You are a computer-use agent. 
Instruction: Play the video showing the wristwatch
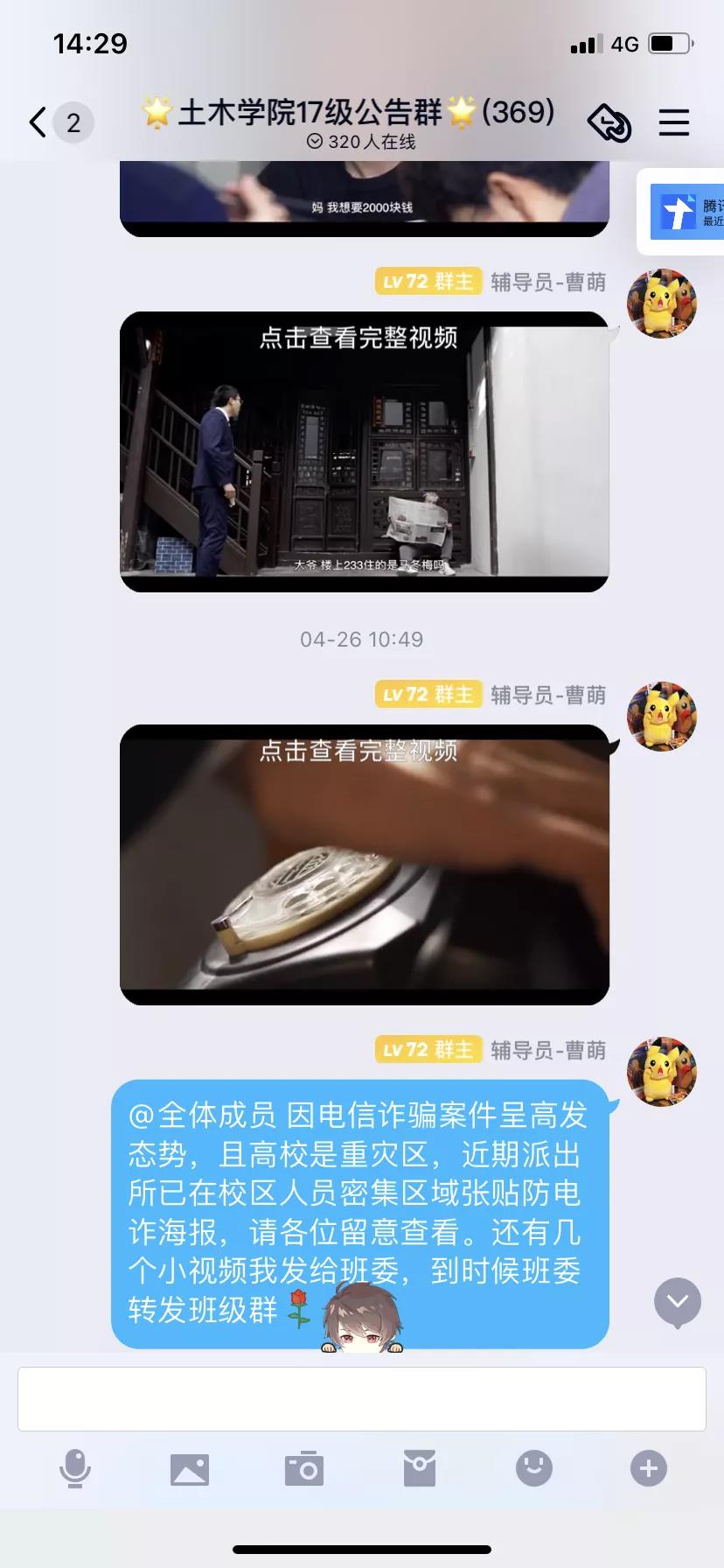click(x=364, y=864)
